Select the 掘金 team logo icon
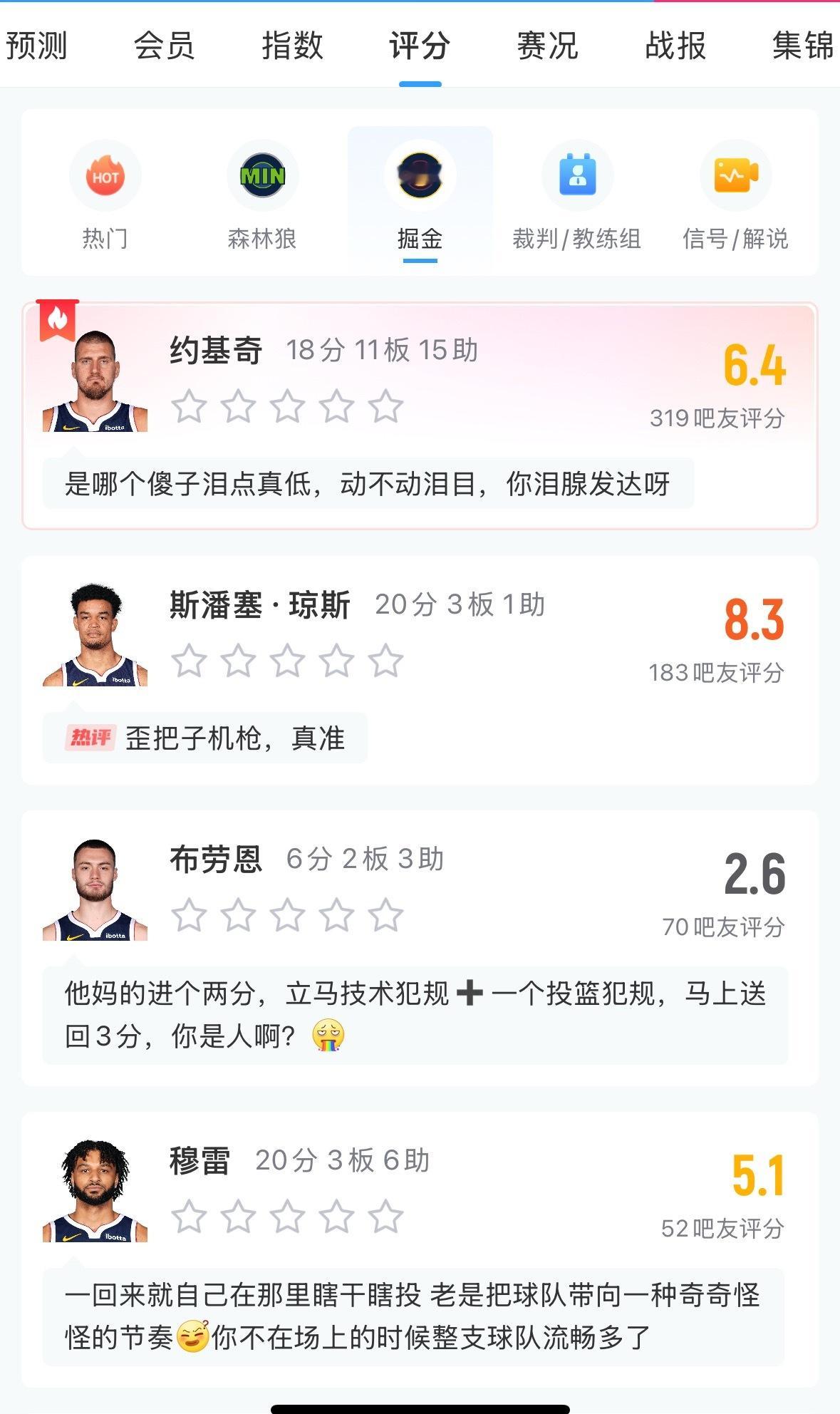840x1414 pixels. [x=420, y=175]
